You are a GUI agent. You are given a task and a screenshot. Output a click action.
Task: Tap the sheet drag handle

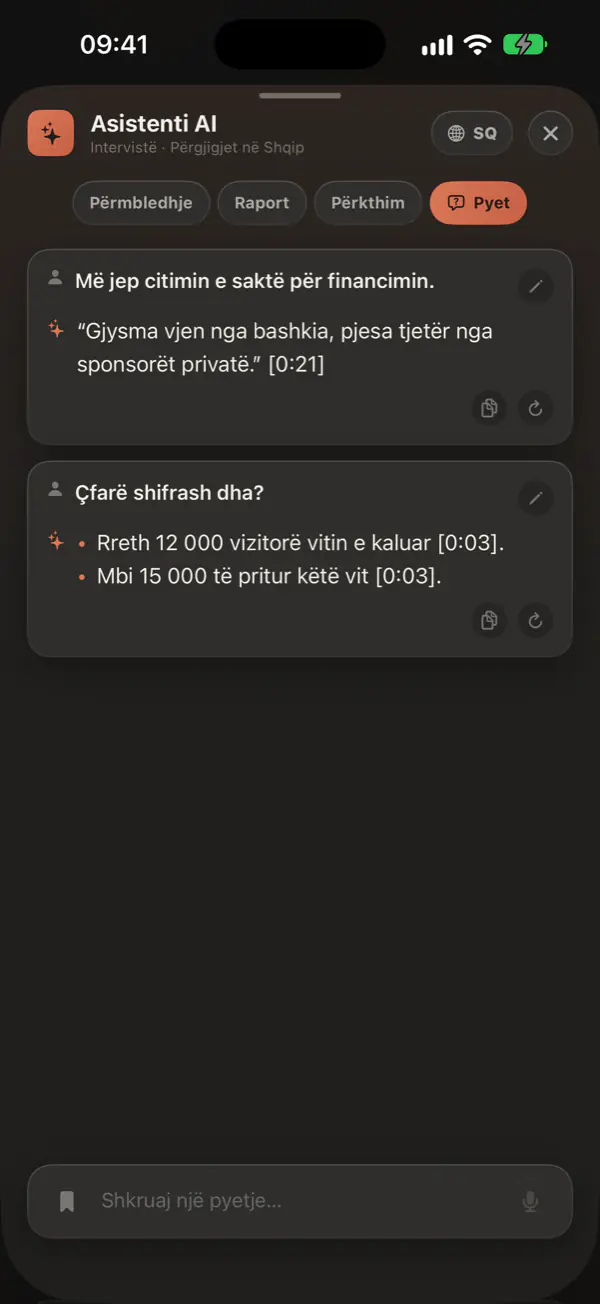click(300, 96)
